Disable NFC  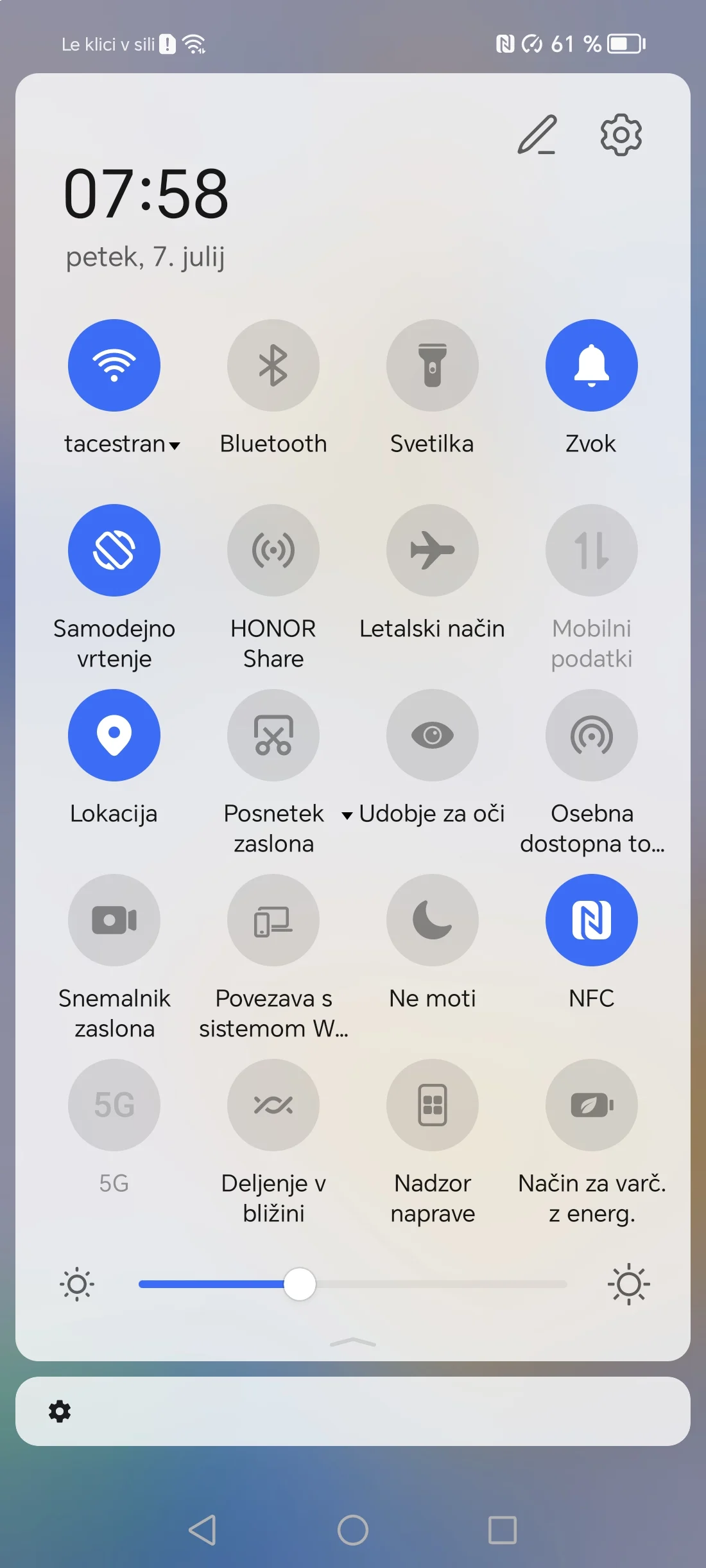pyautogui.click(x=591, y=920)
